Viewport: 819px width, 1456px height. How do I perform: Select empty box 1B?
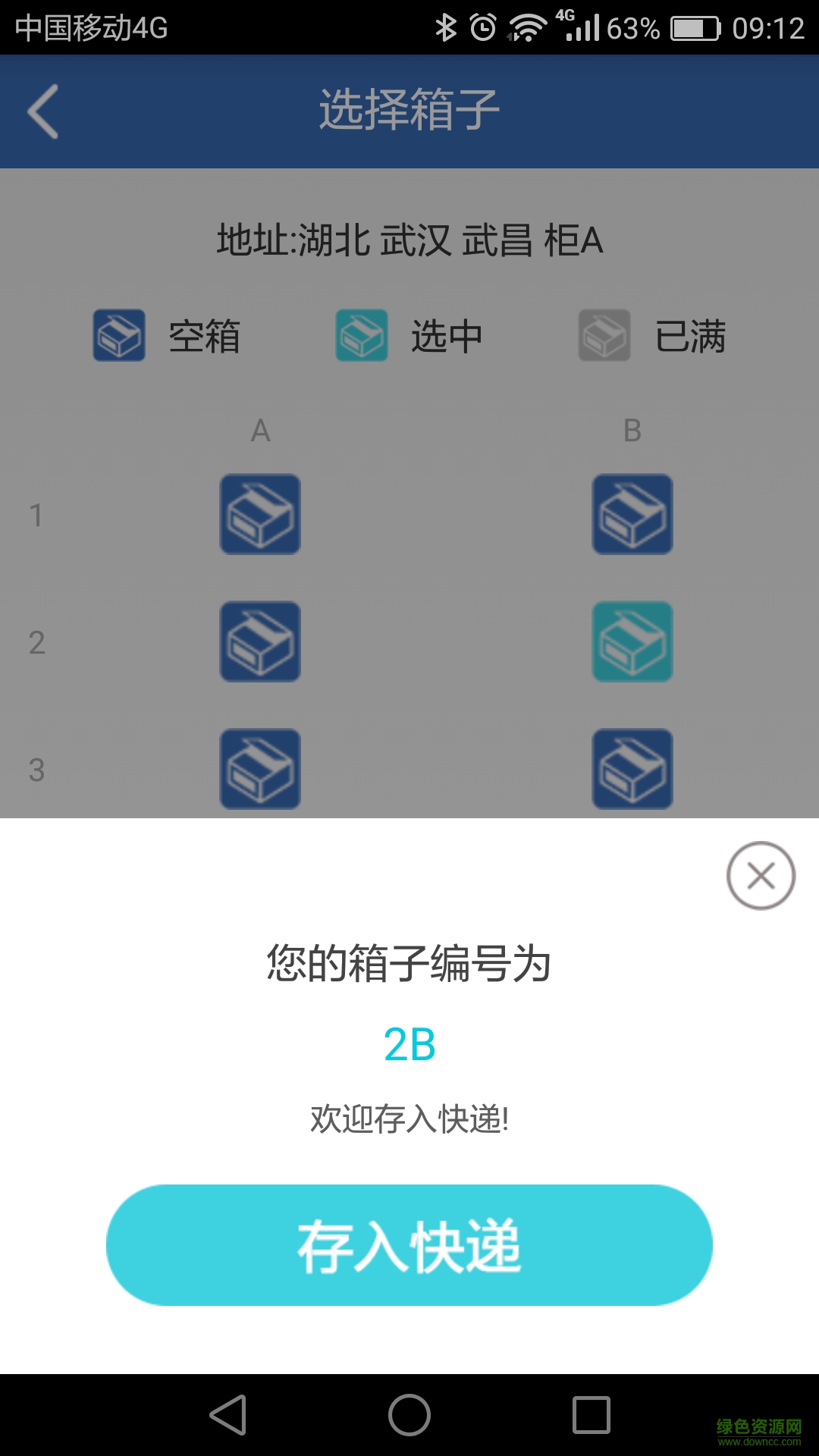[632, 514]
